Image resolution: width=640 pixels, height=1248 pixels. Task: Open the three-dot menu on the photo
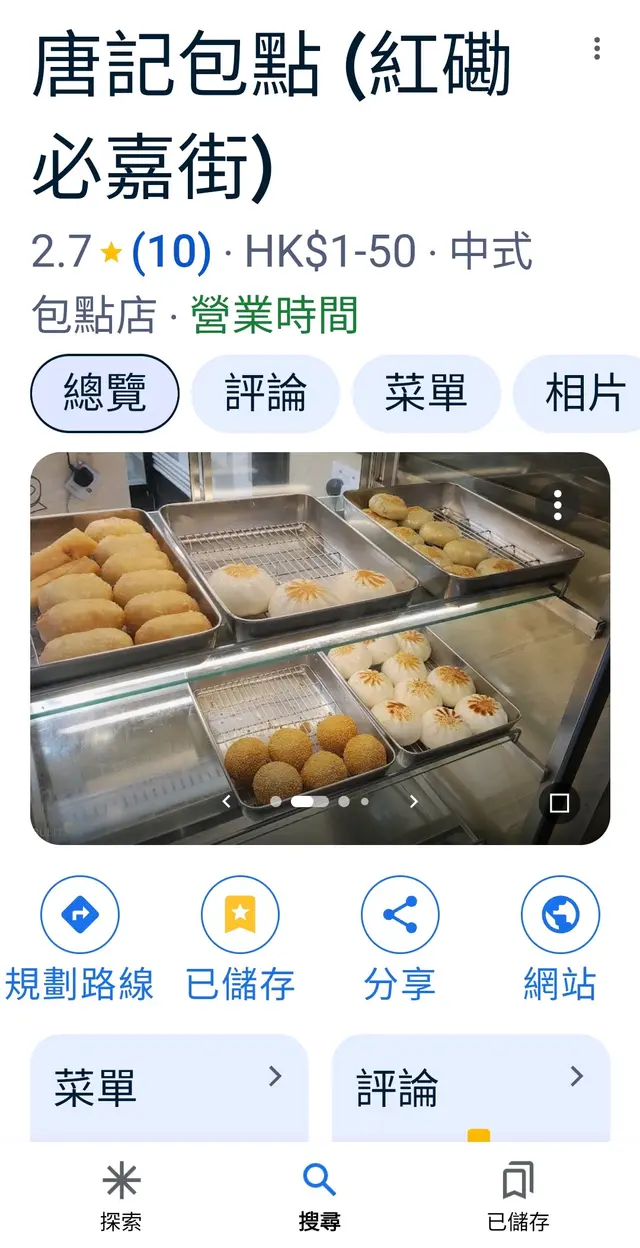pyautogui.click(x=558, y=505)
